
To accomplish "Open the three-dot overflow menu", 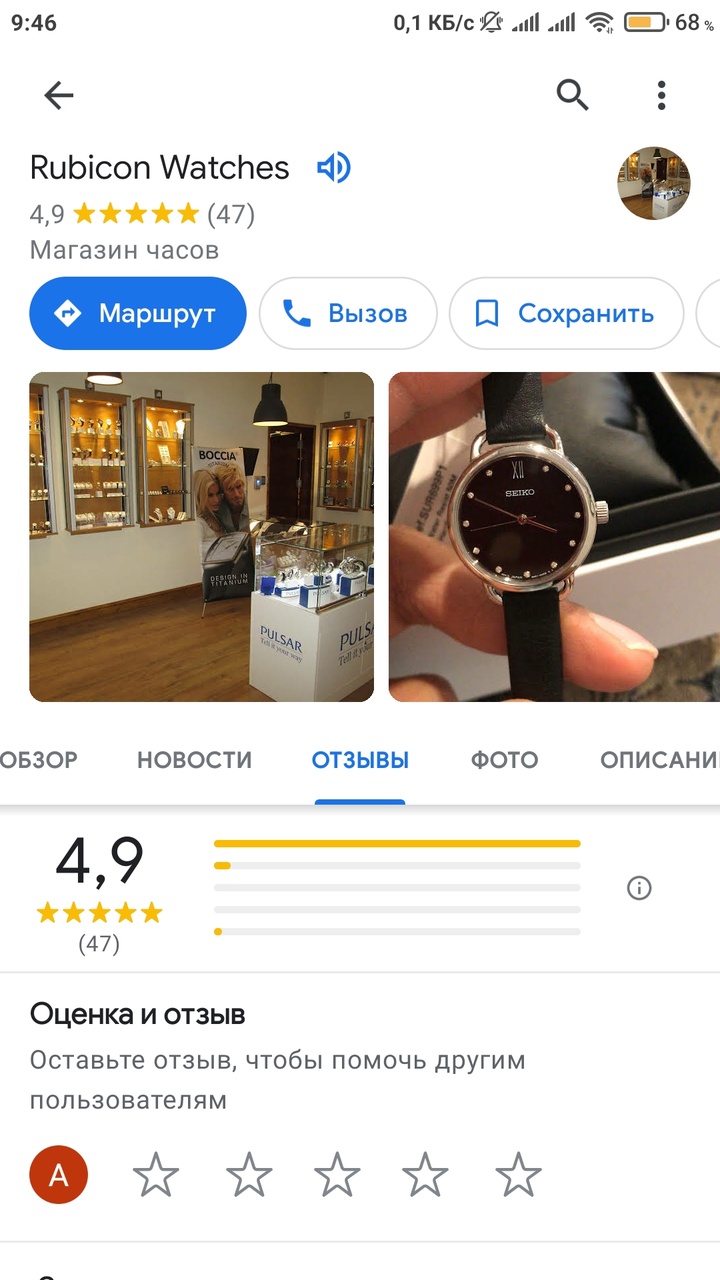I will tap(661, 95).
